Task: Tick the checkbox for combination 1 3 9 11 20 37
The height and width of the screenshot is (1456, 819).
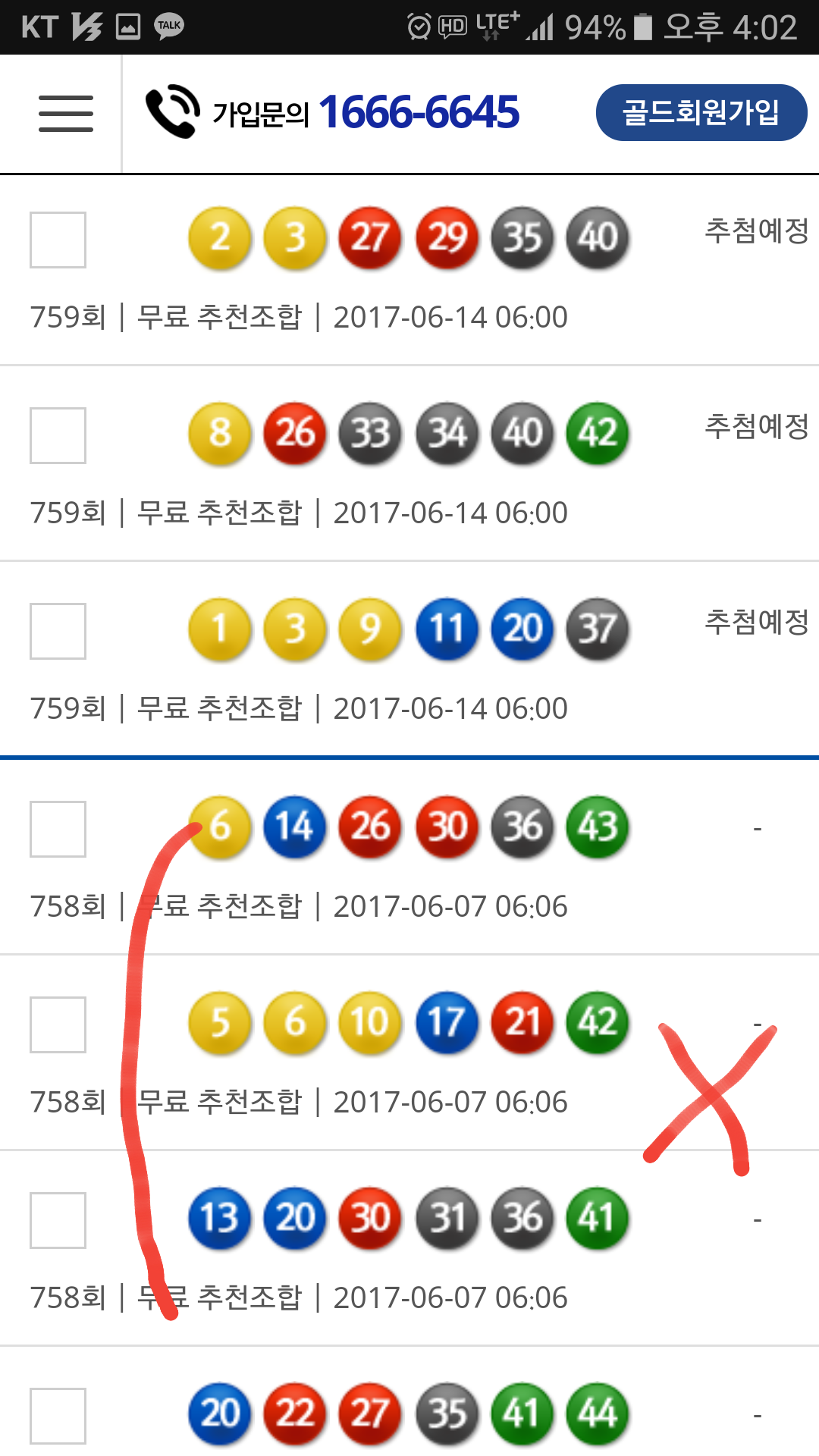Action: click(58, 631)
